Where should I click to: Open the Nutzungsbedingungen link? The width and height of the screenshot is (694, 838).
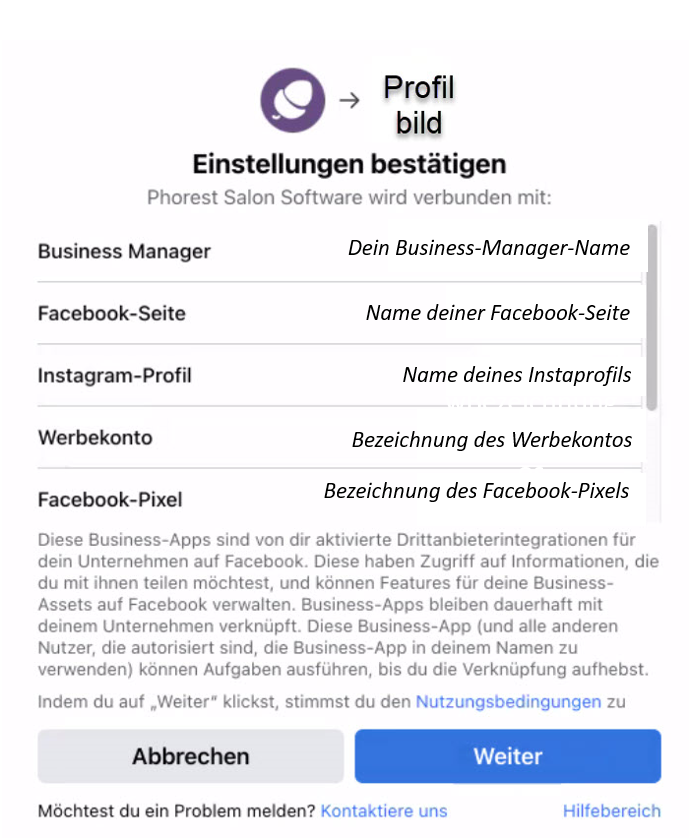click(508, 701)
